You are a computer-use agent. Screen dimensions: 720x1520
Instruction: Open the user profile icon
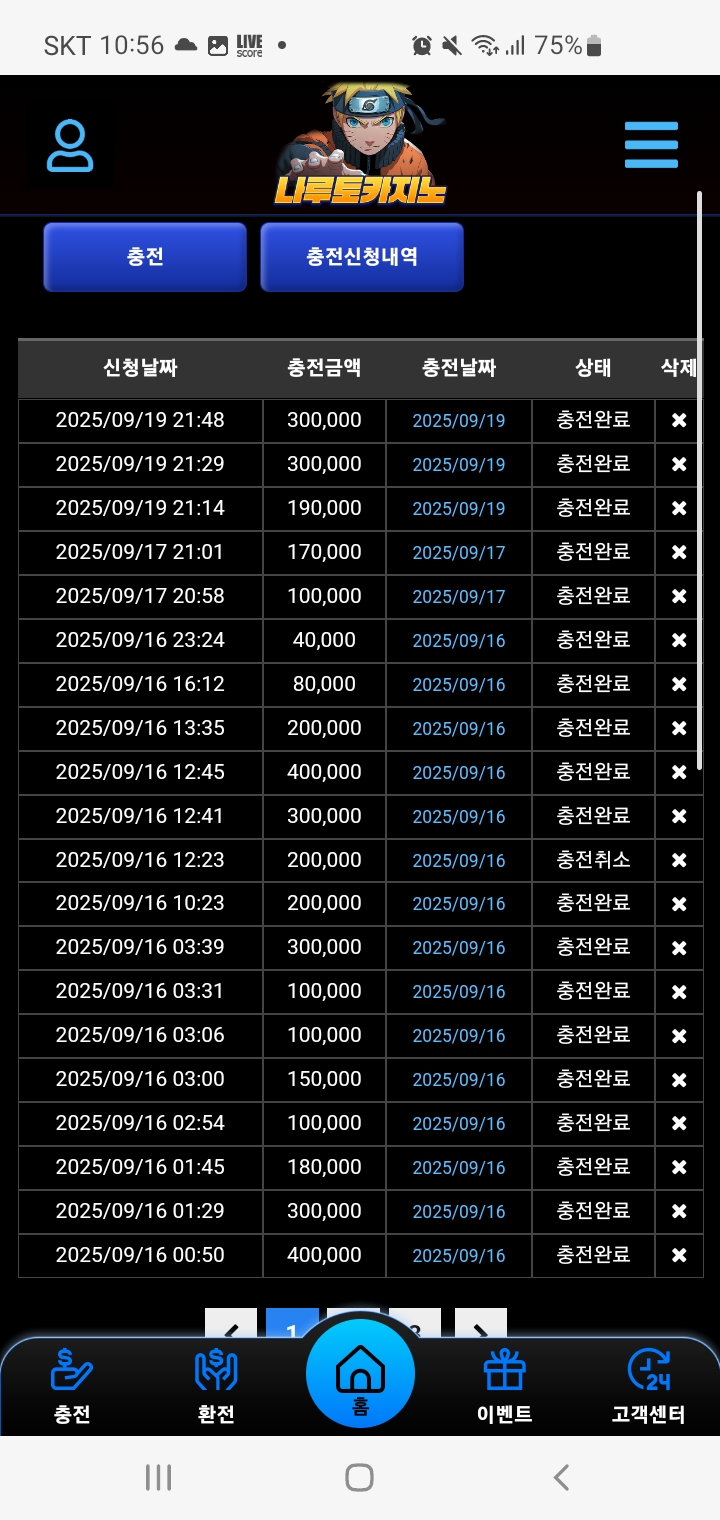70,147
